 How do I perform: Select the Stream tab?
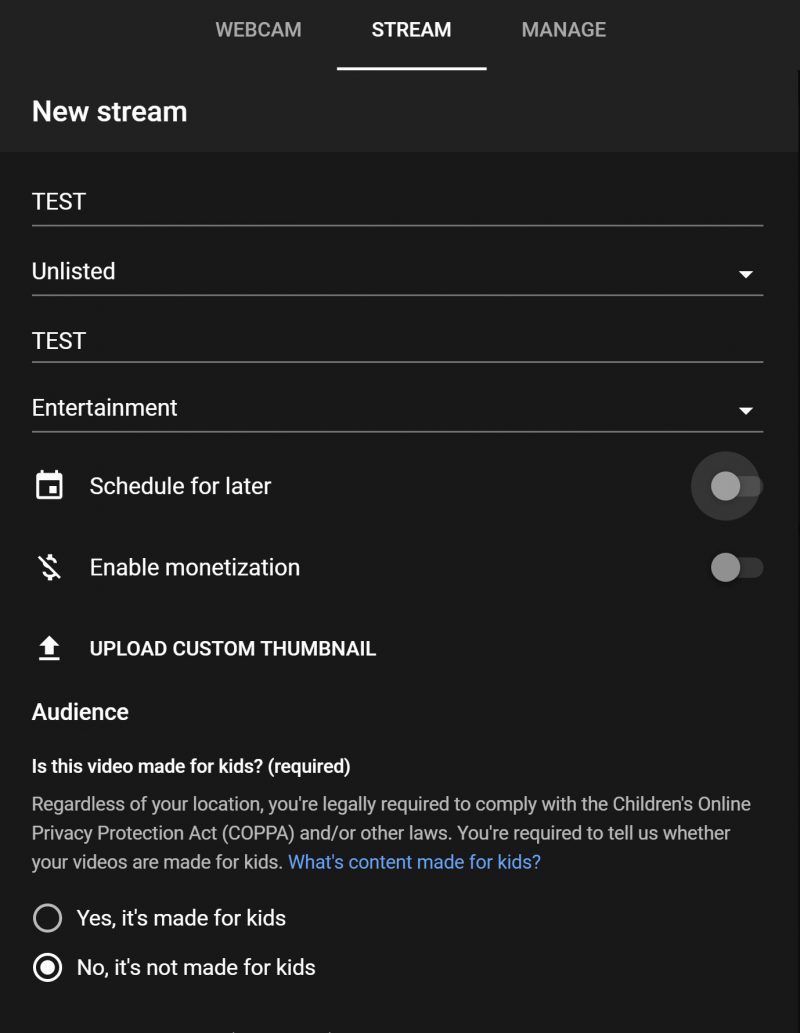coord(411,30)
